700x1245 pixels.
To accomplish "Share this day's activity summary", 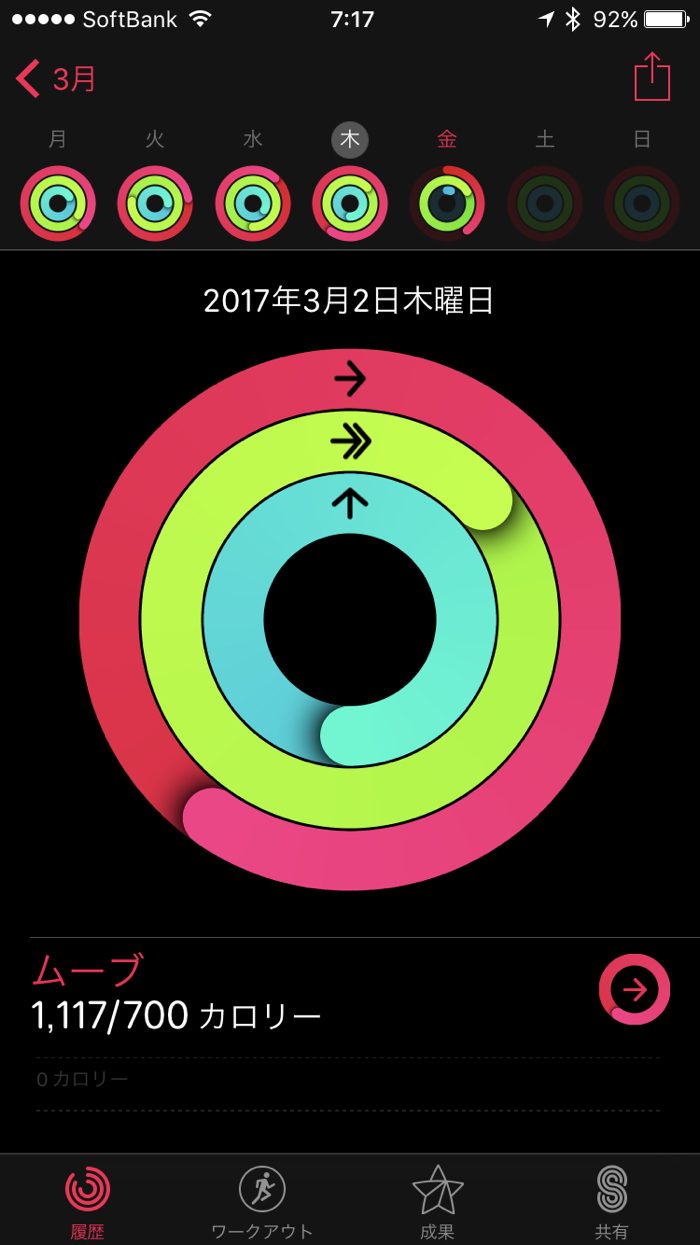I will [652, 77].
